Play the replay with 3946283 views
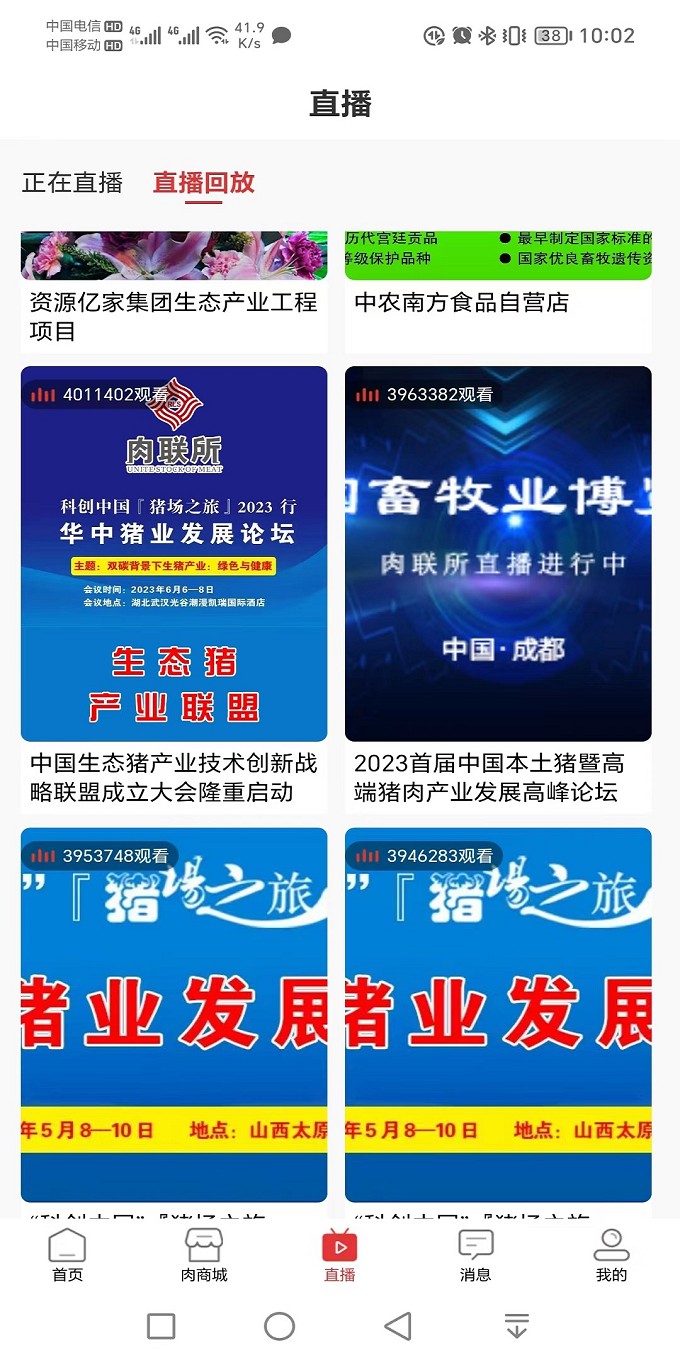The width and height of the screenshot is (680, 1360). pyautogui.click(x=498, y=1014)
